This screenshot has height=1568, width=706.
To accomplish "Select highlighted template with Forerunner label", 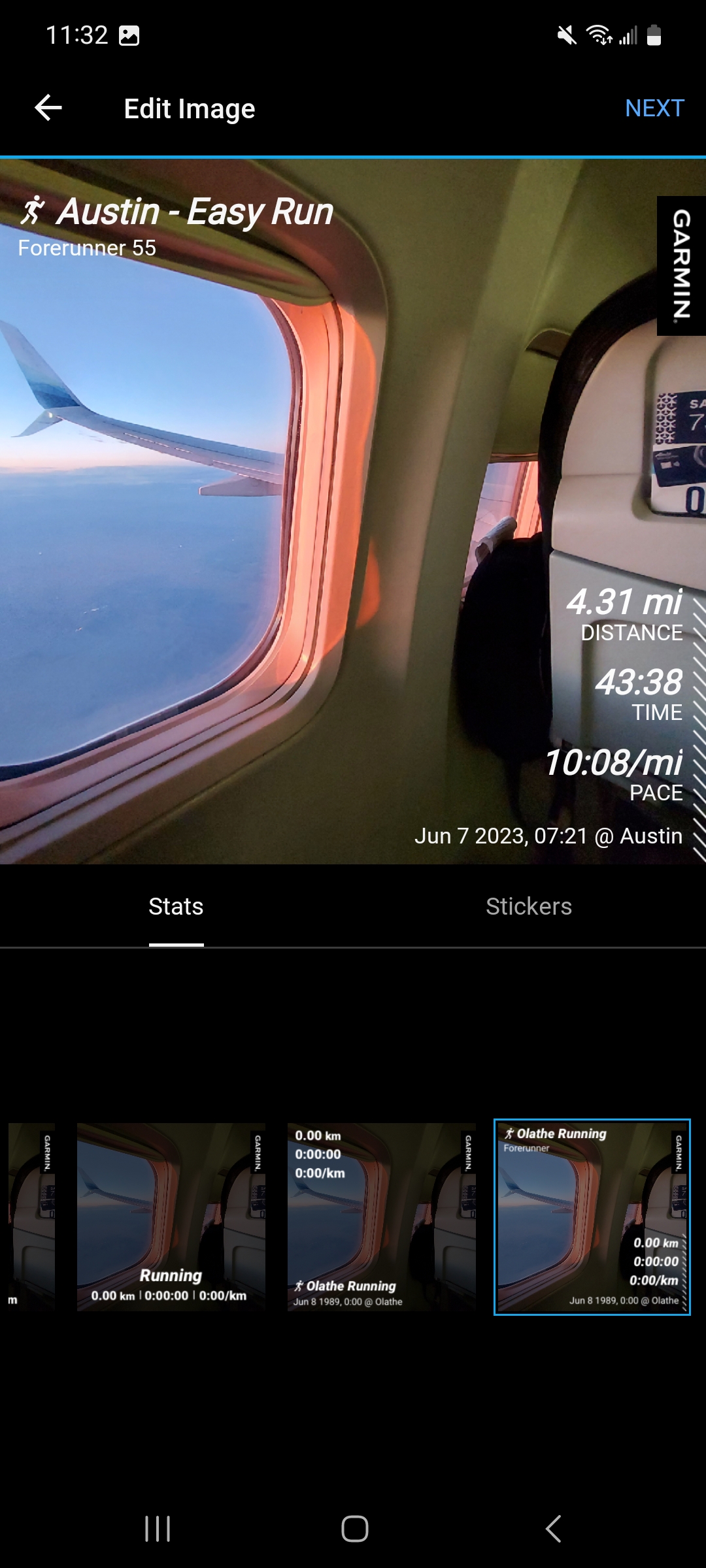I will point(592,1217).
